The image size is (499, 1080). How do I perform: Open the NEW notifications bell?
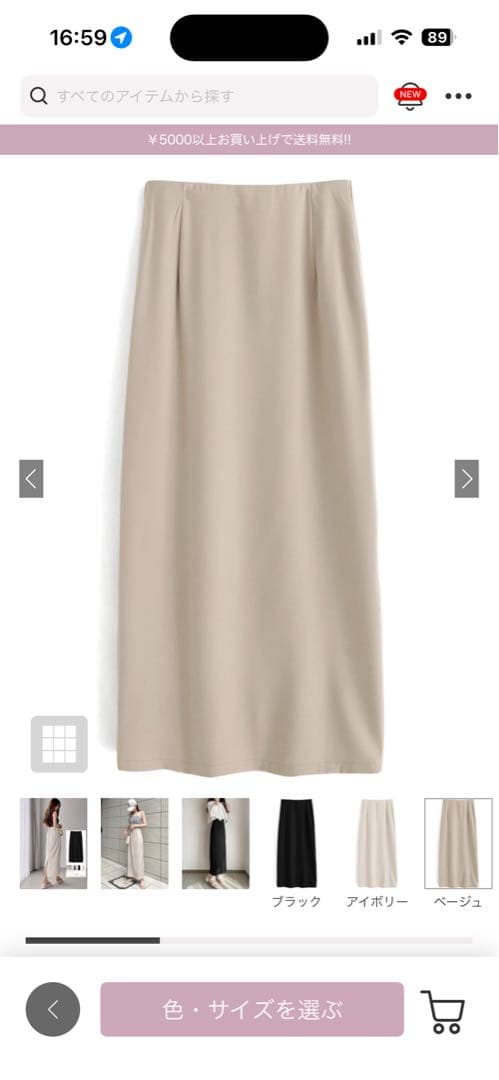click(410, 96)
